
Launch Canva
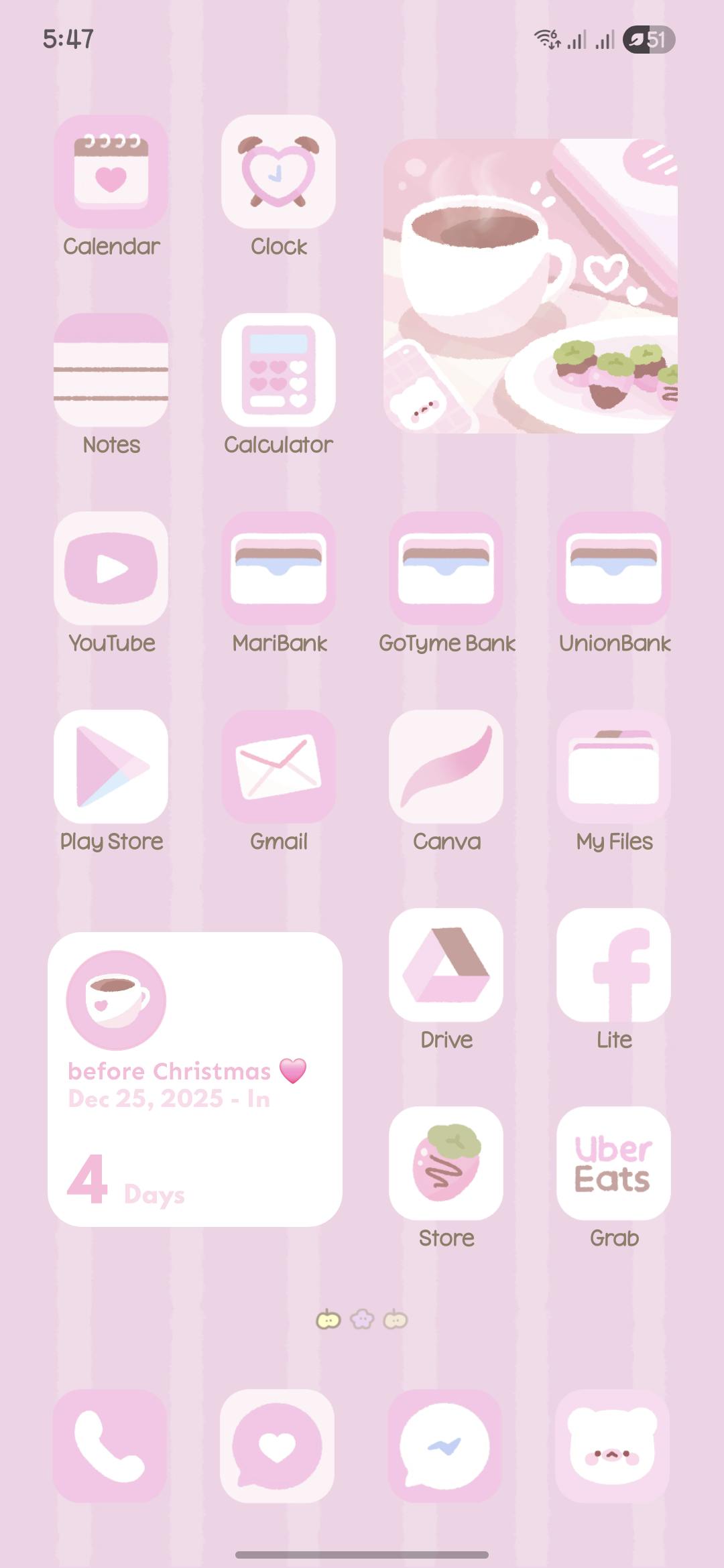(446, 767)
